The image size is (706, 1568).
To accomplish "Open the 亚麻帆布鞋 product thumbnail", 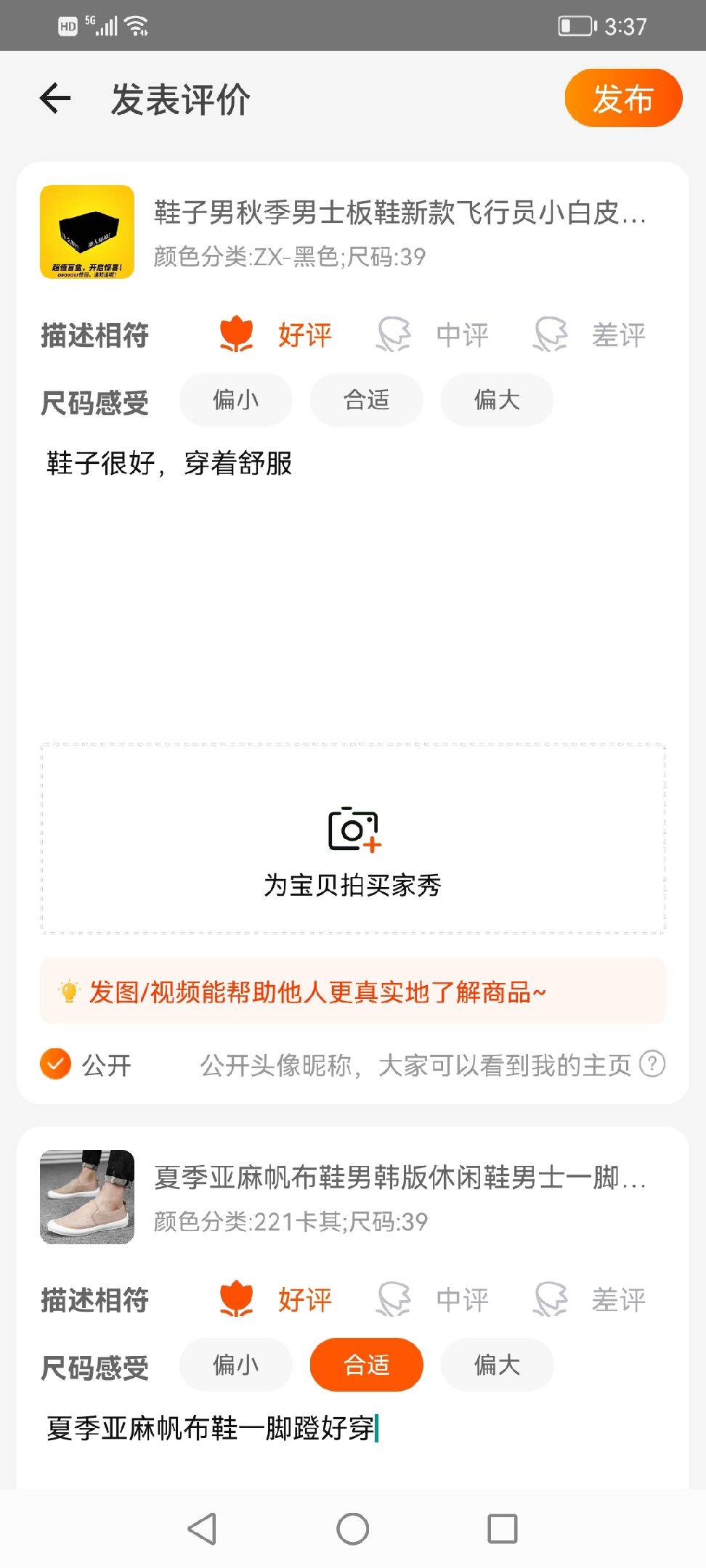I will coord(87,1197).
